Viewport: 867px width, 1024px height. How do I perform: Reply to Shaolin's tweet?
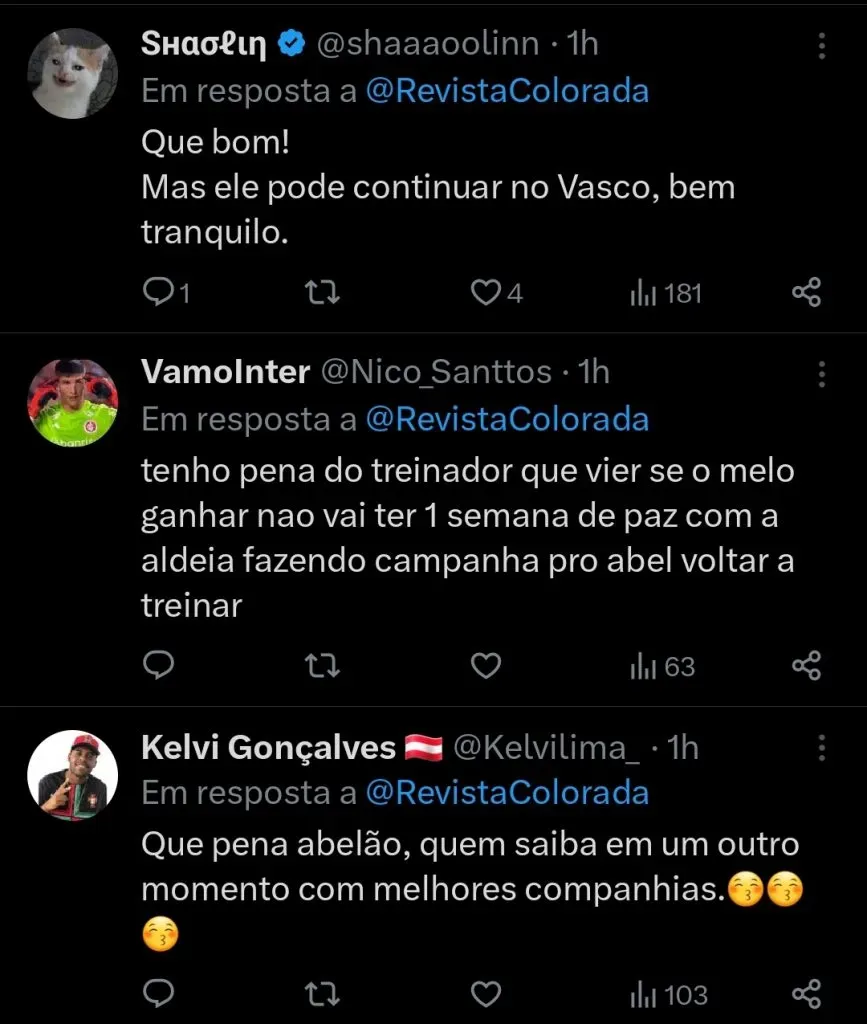click(x=158, y=292)
